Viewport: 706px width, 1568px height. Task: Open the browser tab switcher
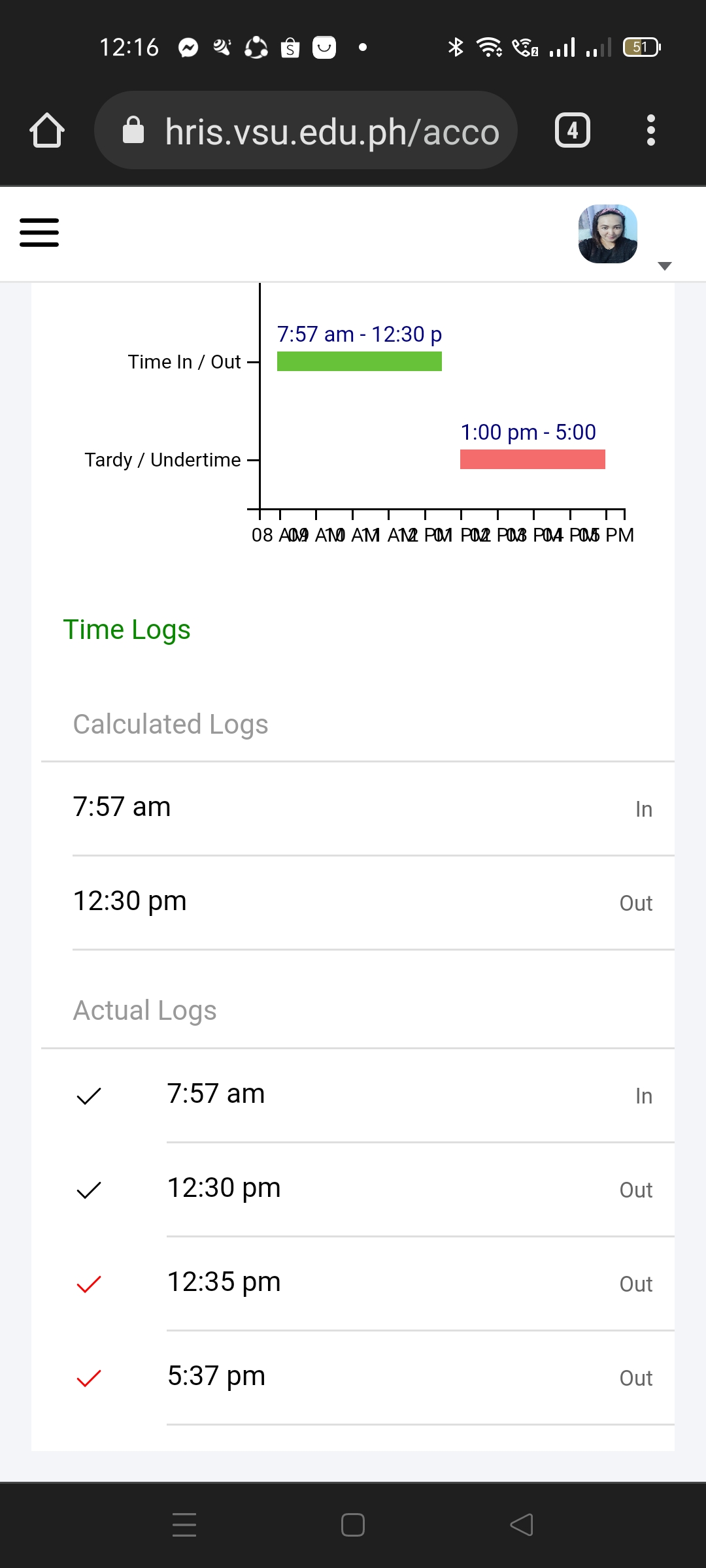click(x=573, y=131)
